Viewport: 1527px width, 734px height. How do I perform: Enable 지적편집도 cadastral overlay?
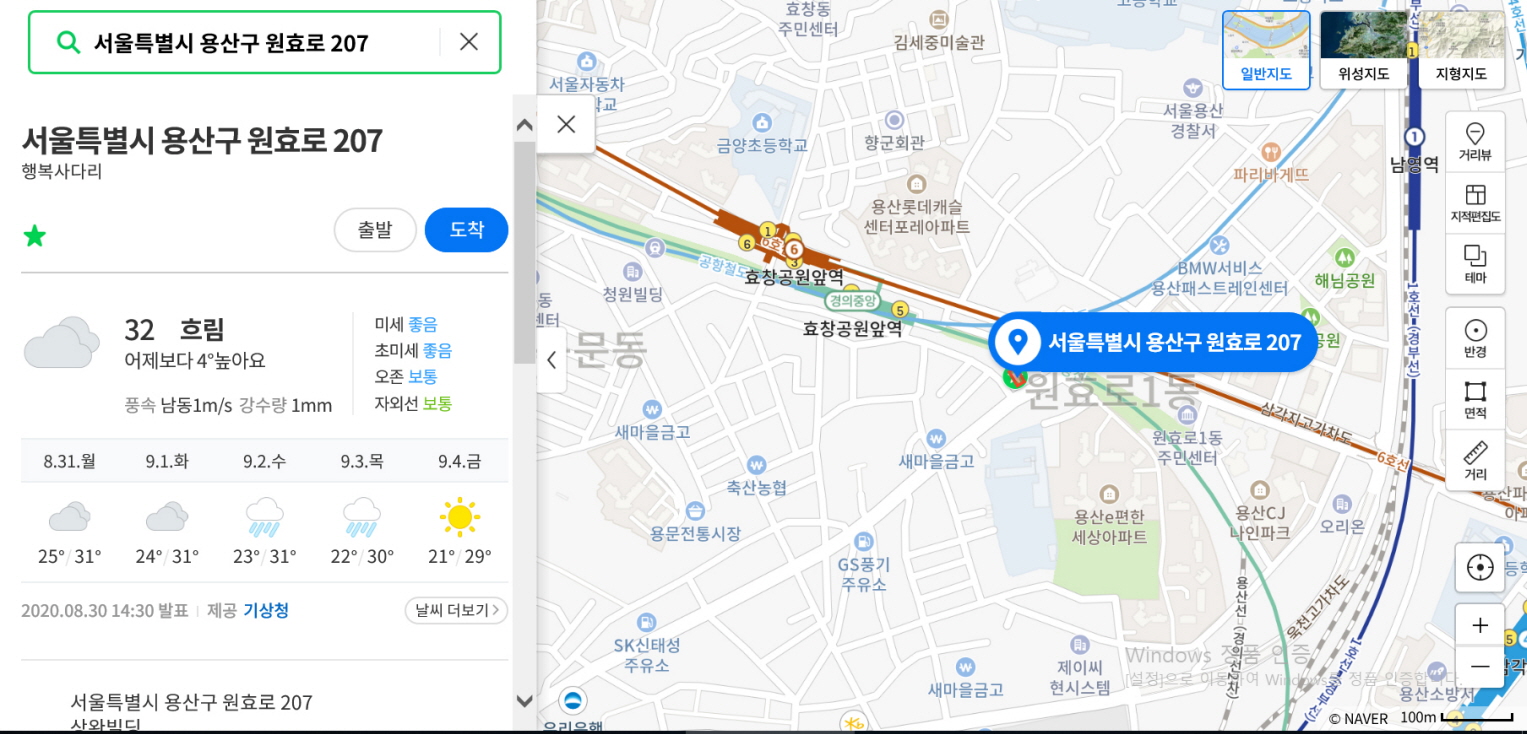[1475, 203]
